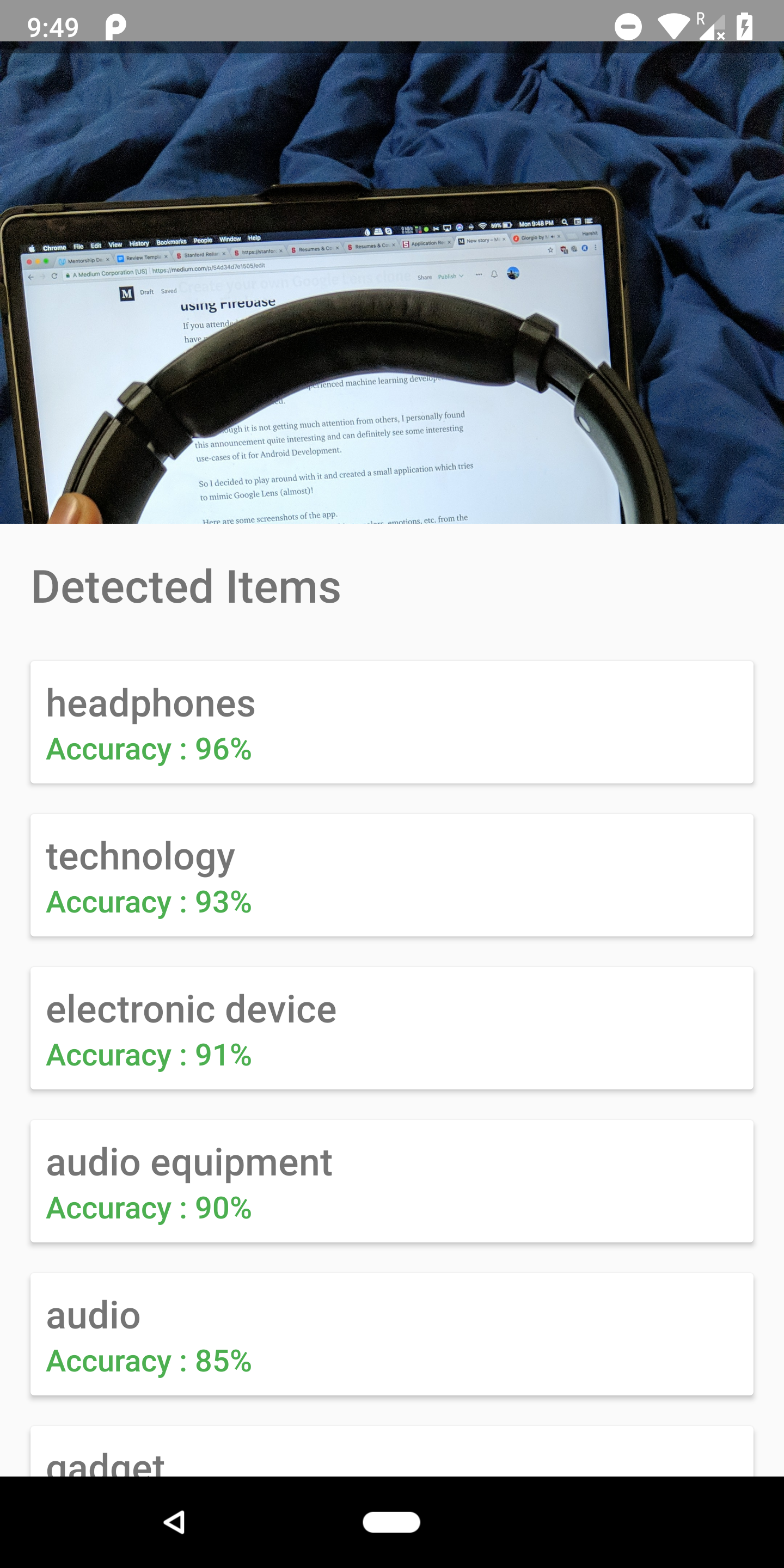Open the audio equipment card
This screenshot has width=784, height=1568.
coord(392,1181)
